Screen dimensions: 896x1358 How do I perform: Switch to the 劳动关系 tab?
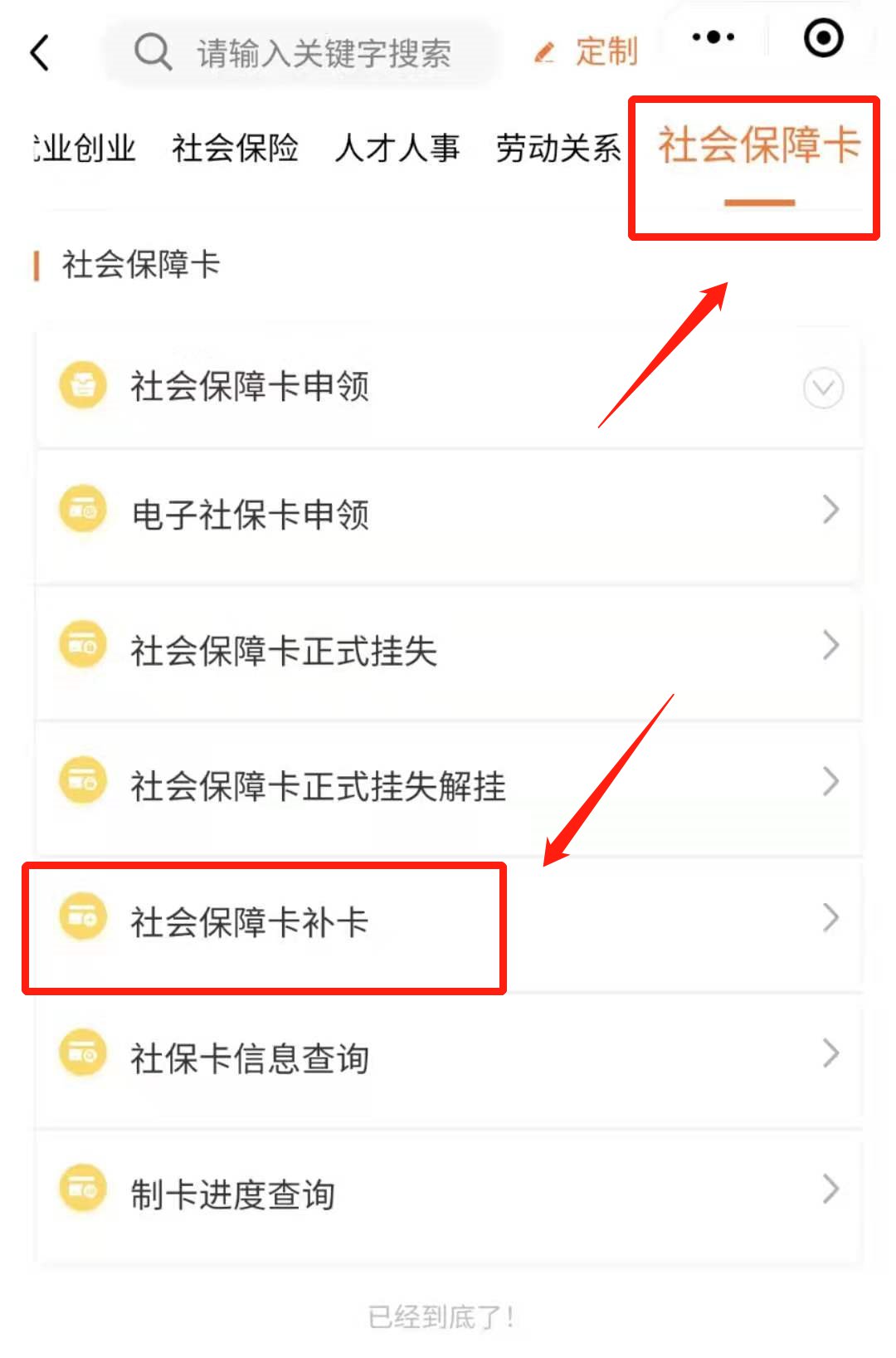click(x=558, y=149)
